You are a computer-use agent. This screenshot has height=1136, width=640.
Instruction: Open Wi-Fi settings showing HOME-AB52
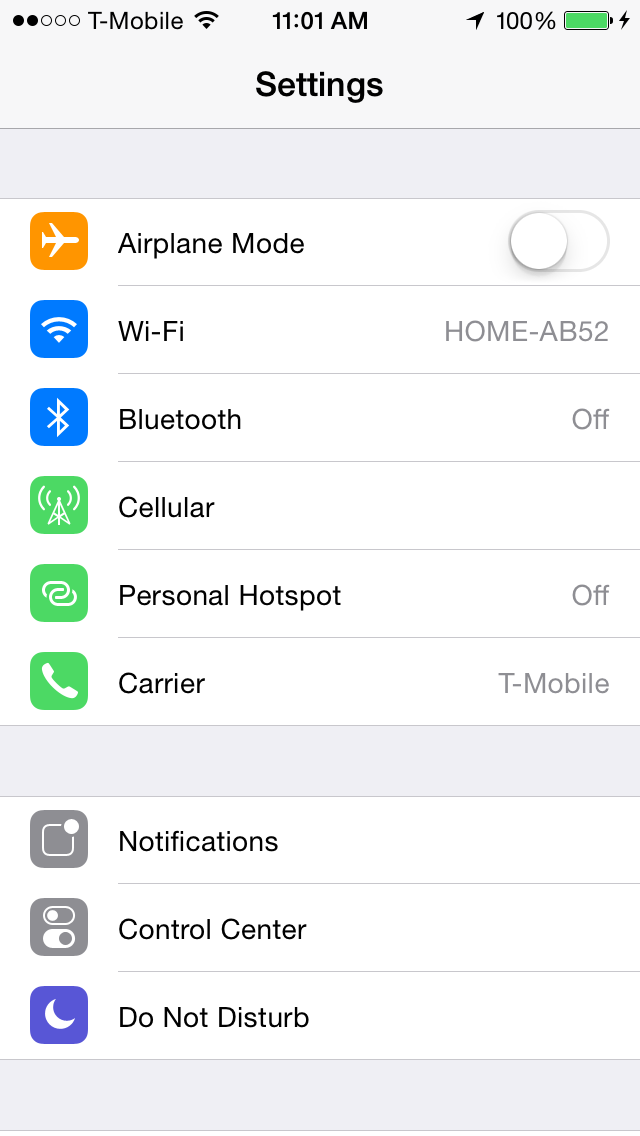[x=320, y=330]
